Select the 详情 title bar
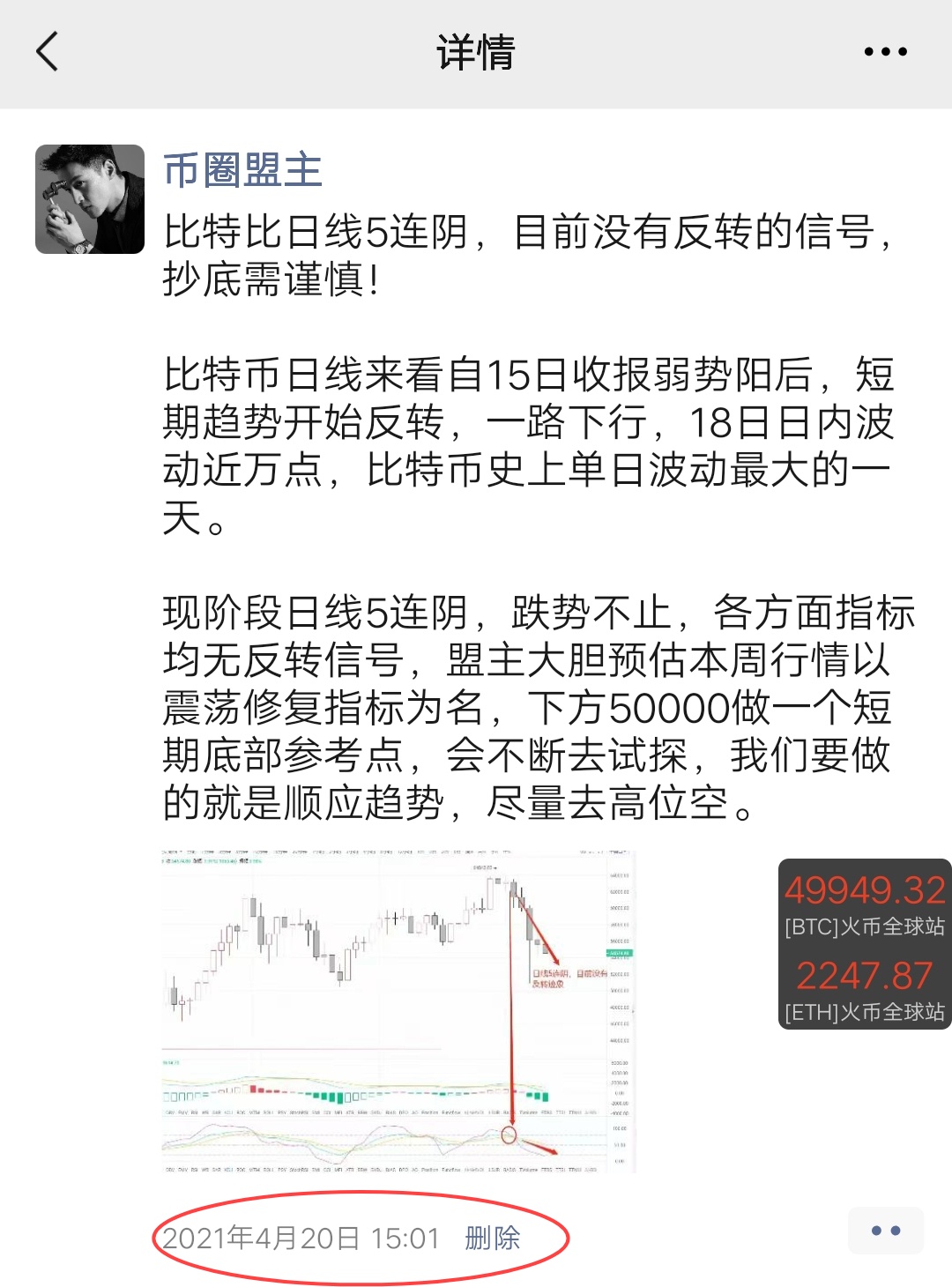Viewport: 952px width, 1287px height. coord(476,53)
